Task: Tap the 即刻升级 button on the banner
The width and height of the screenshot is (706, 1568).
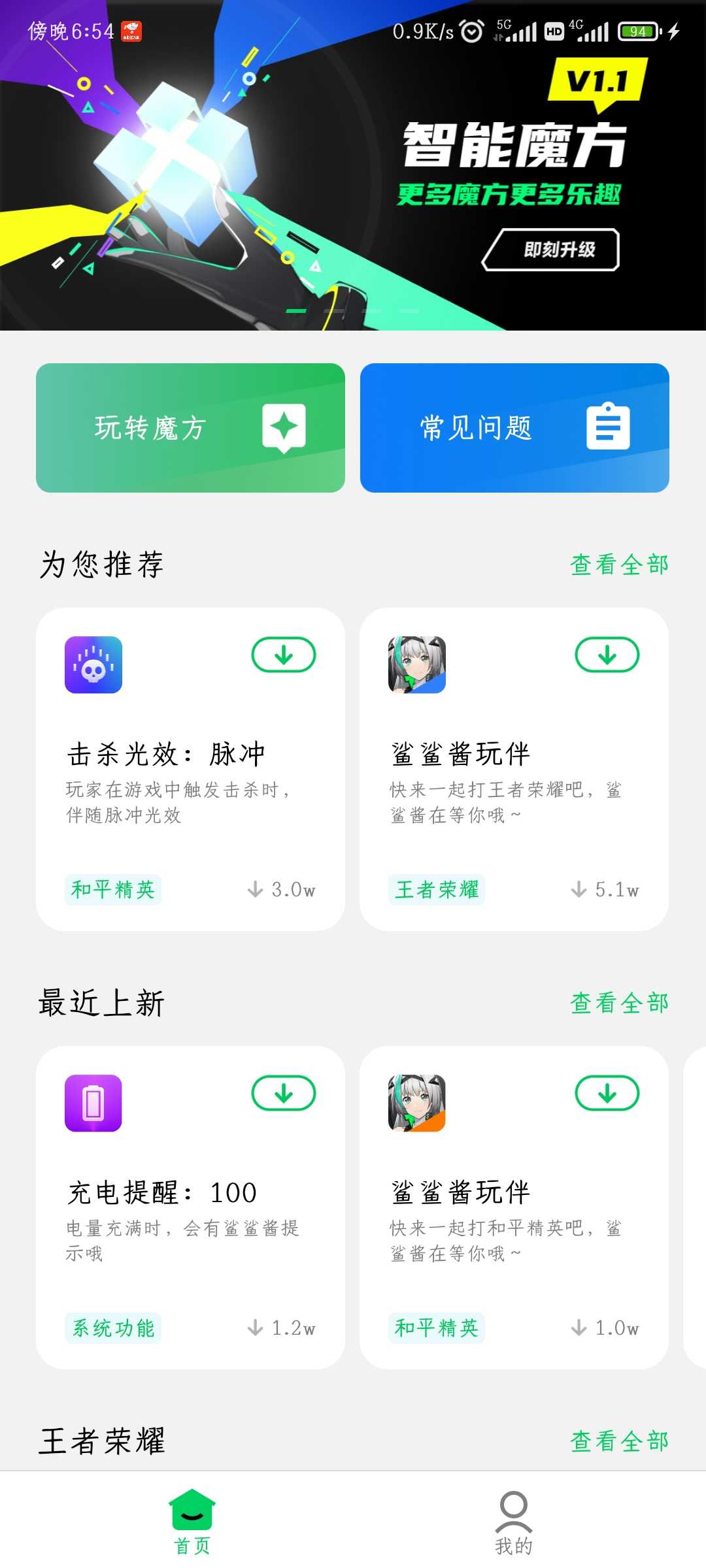Action: pos(551,250)
